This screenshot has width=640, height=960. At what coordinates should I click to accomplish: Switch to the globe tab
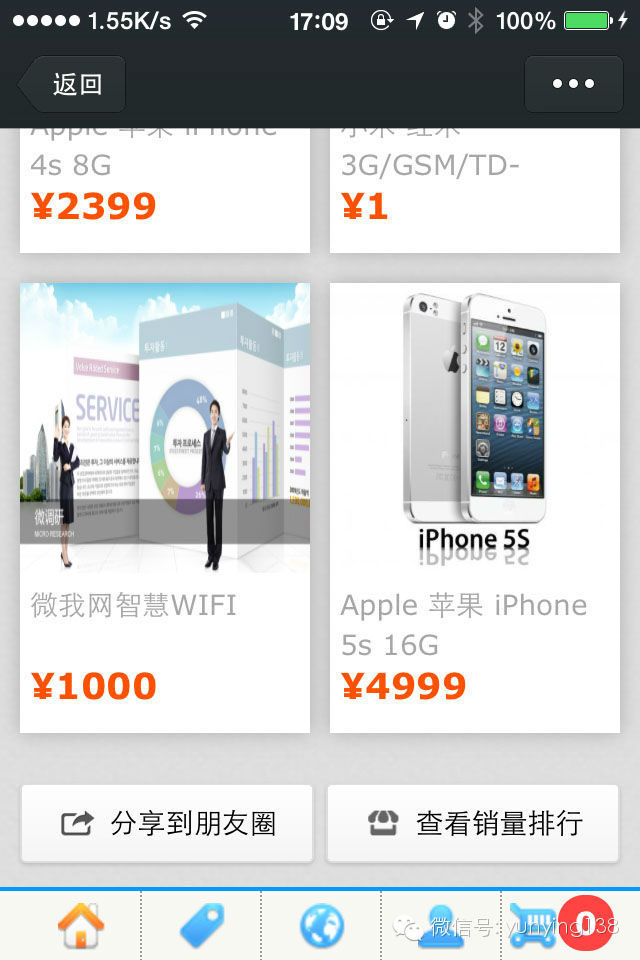(321, 925)
